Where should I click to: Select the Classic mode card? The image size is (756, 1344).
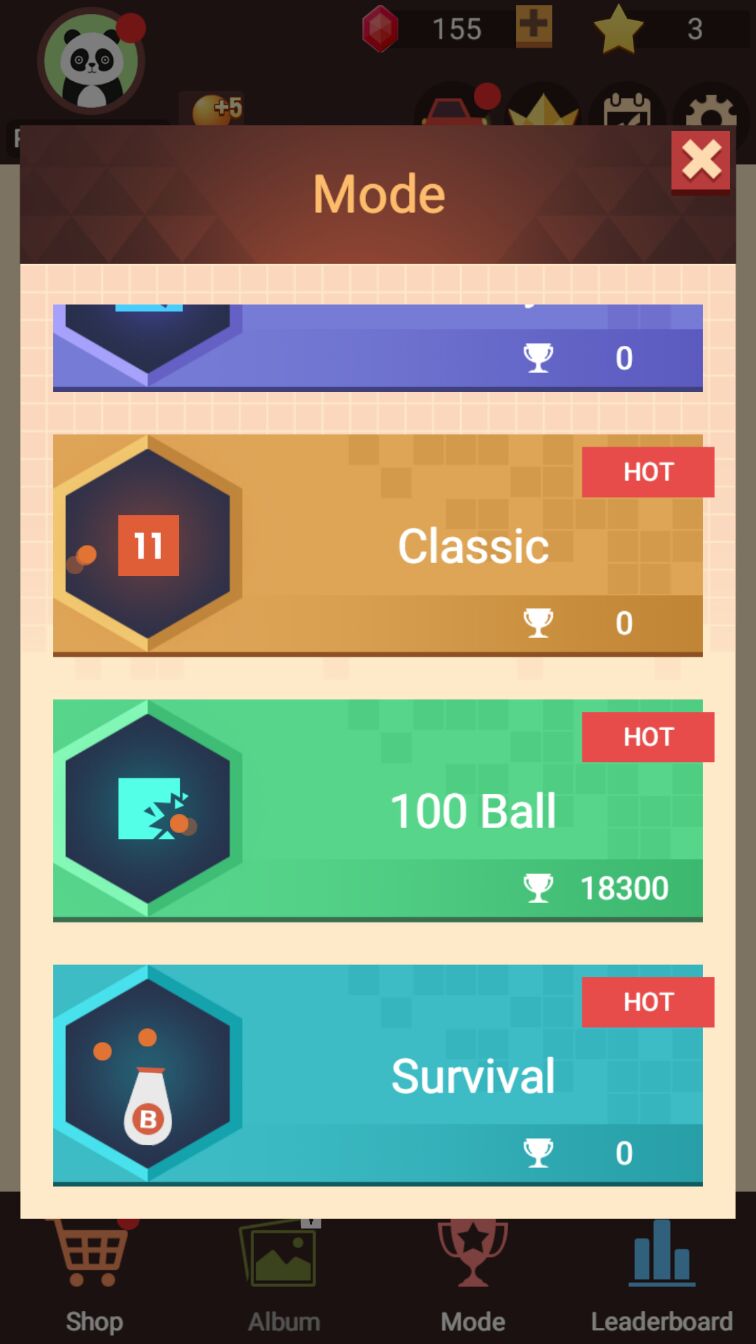tap(378, 545)
